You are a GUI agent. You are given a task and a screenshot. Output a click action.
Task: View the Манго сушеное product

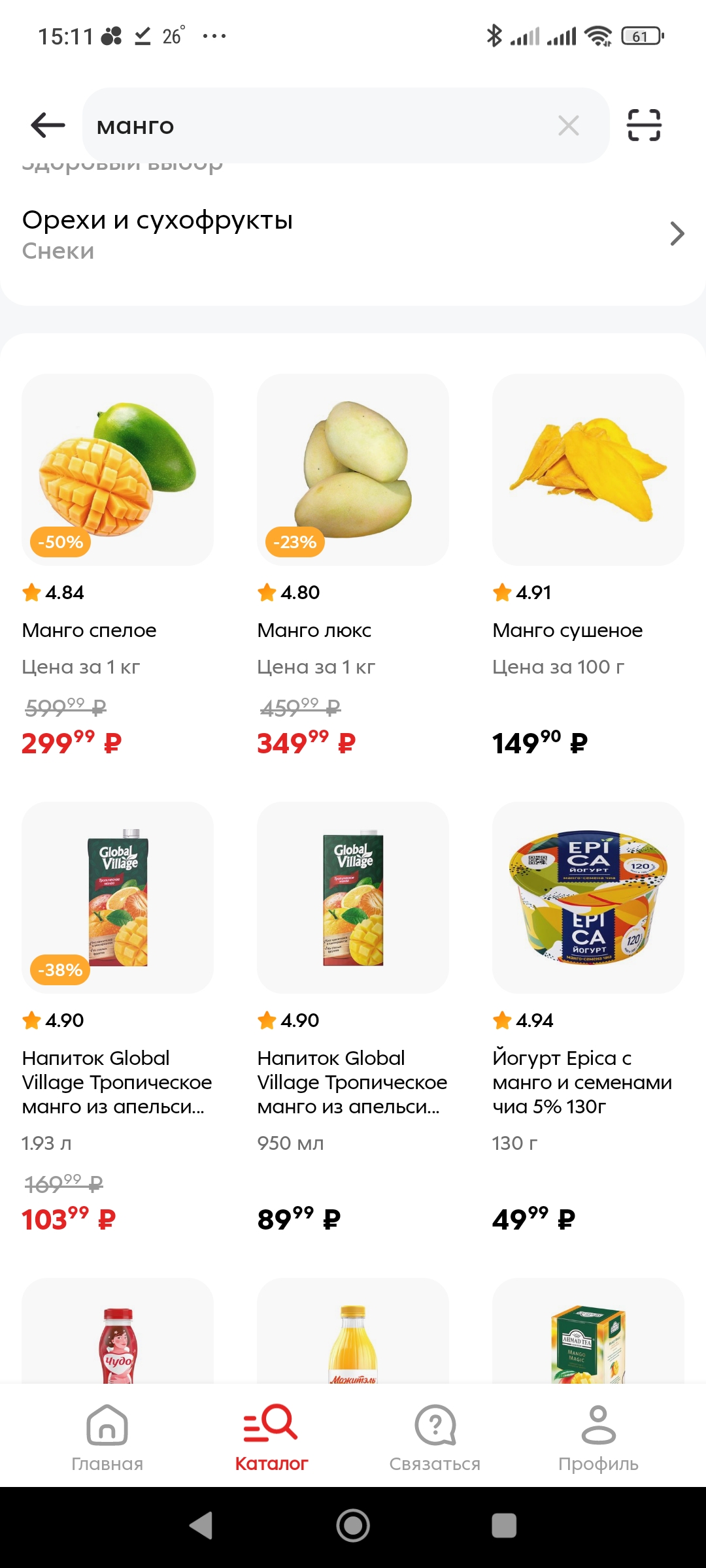tap(588, 566)
